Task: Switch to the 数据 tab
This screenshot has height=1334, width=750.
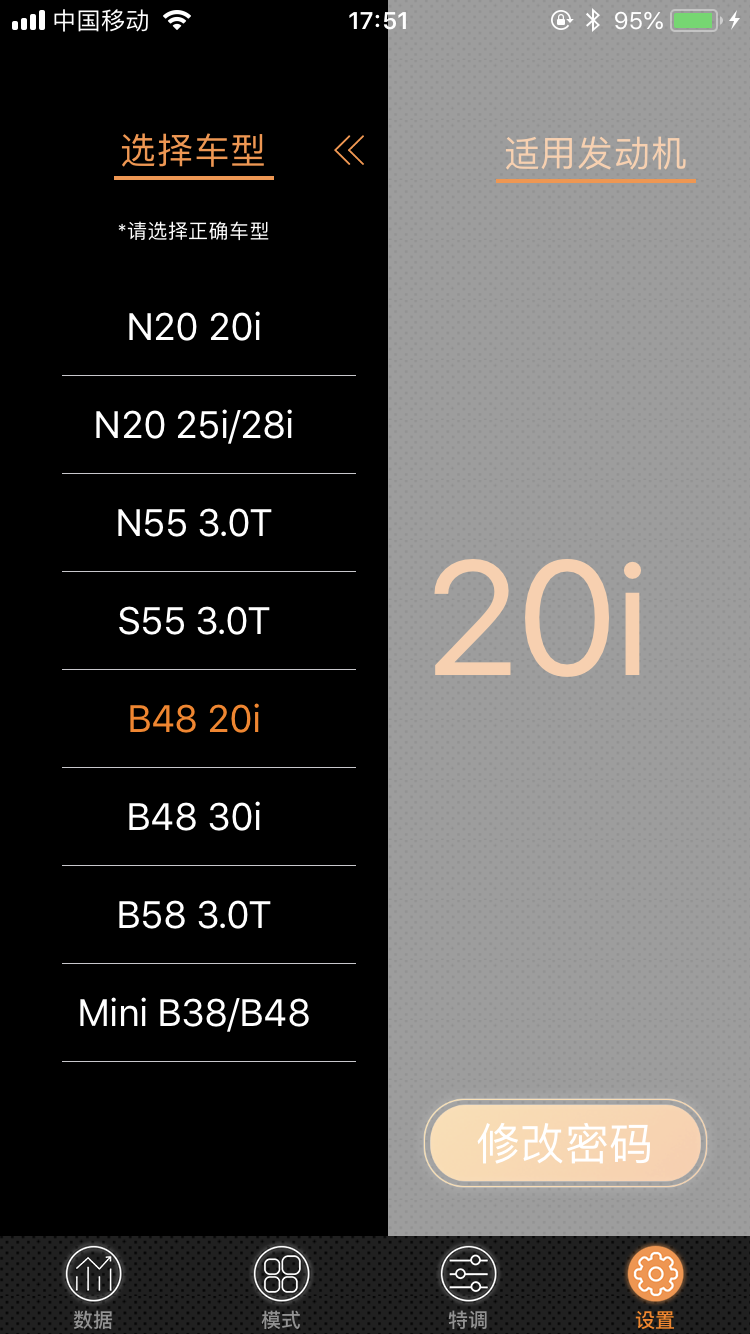Action: coord(93,1285)
